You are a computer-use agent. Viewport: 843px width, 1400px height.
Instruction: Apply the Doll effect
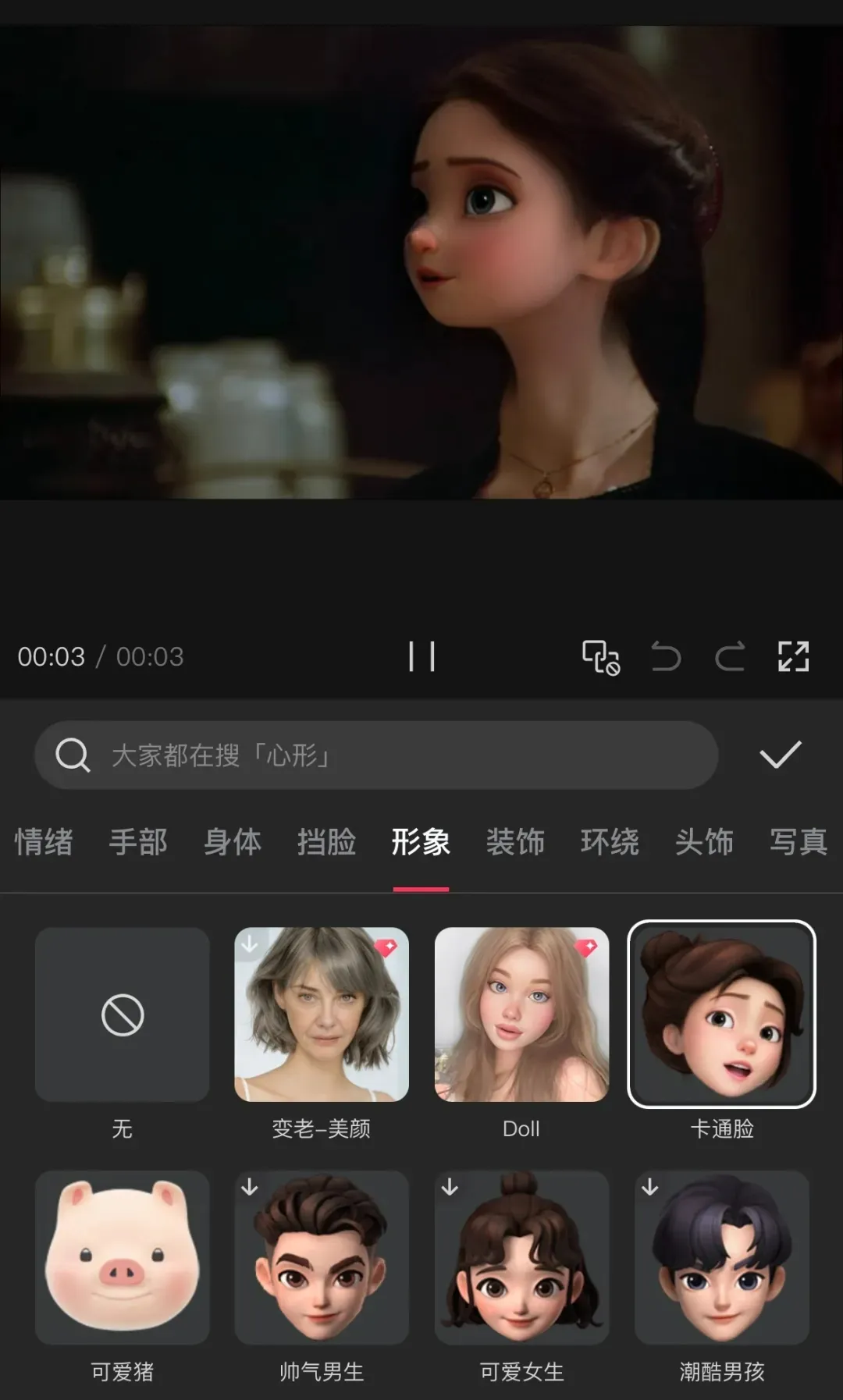(x=521, y=1014)
